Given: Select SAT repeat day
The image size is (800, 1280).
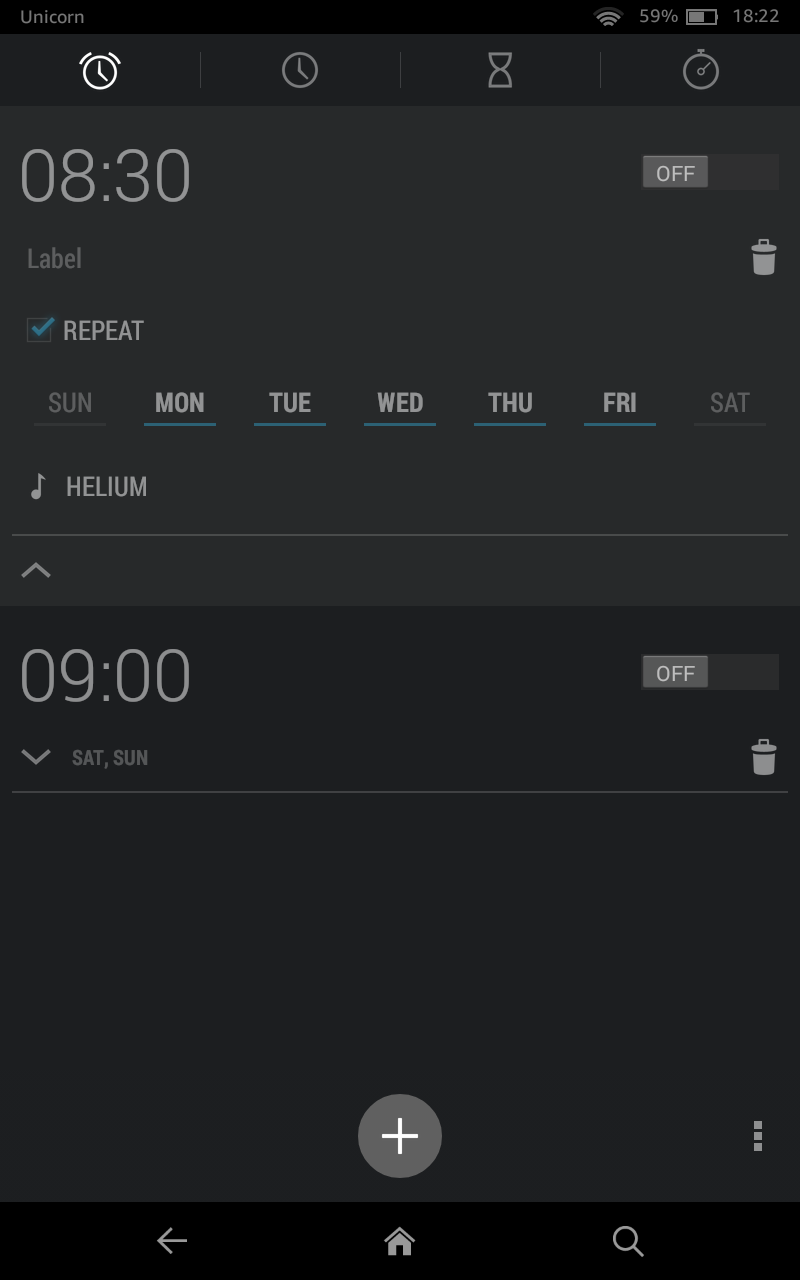Looking at the screenshot, I should coord(729,403).
